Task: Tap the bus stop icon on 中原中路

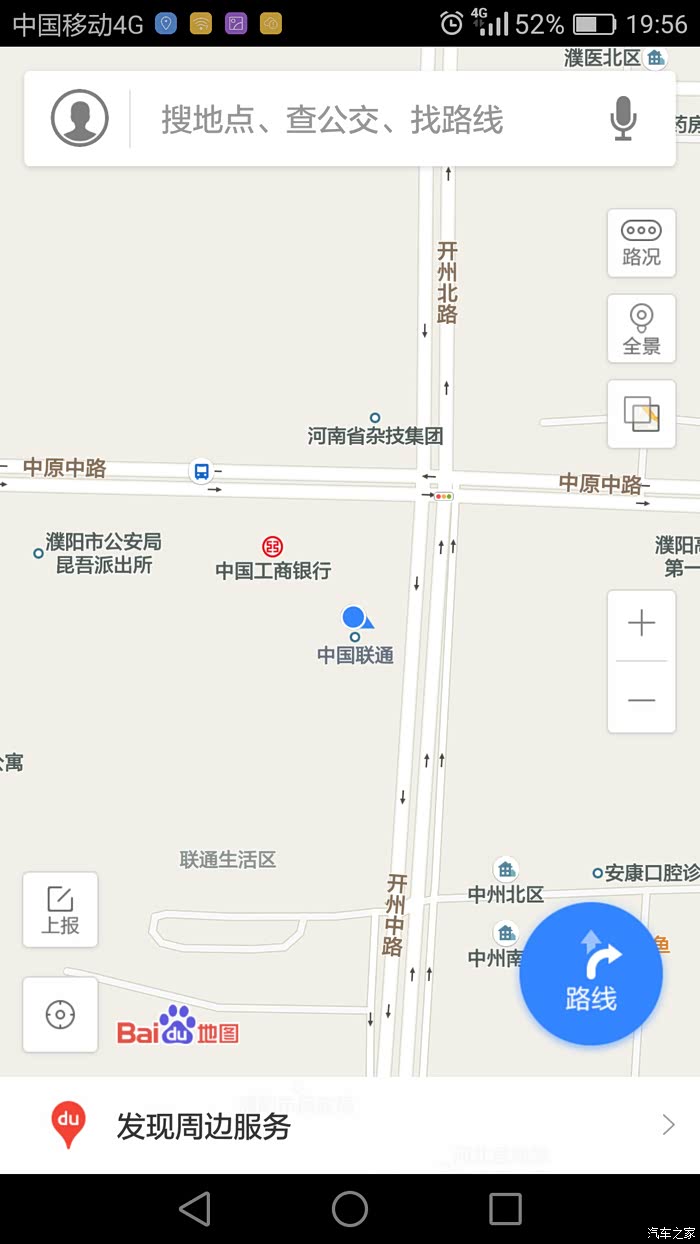Action: click(x=202, y=471)
